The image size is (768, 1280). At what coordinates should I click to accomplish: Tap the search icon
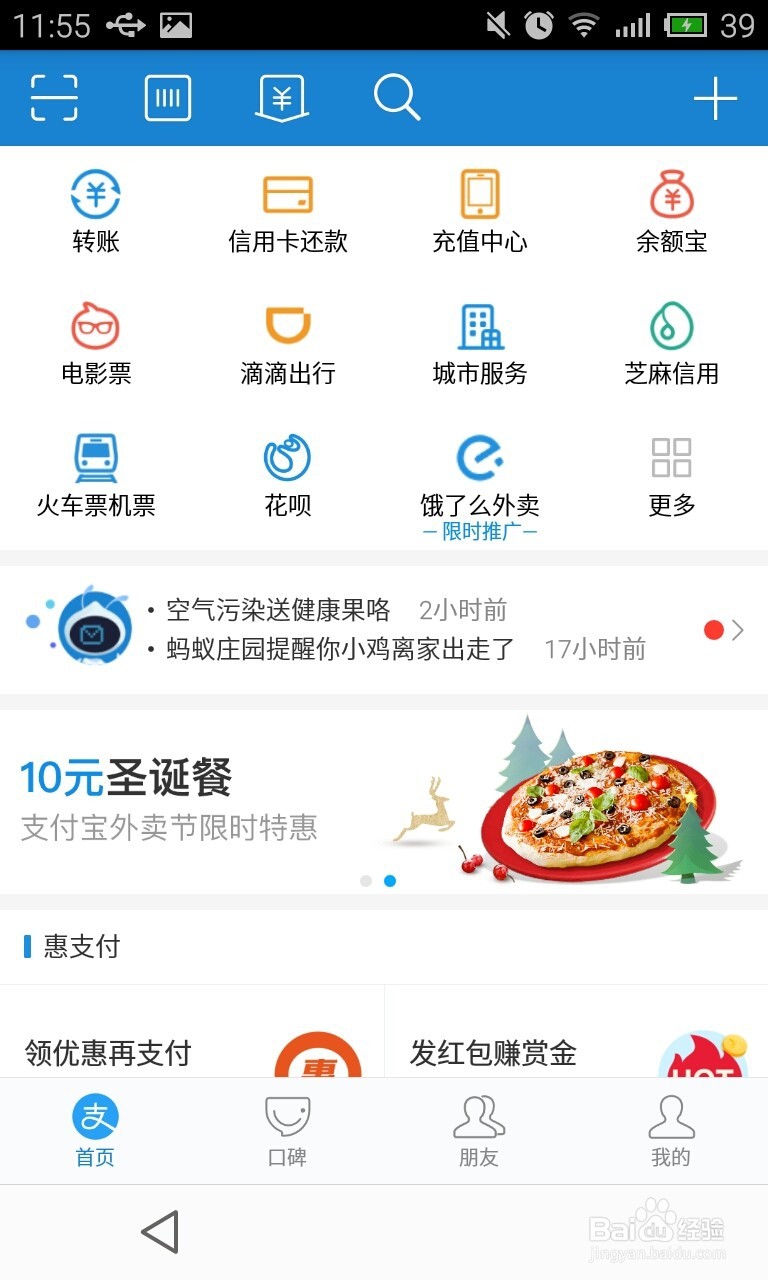point(397,97)
